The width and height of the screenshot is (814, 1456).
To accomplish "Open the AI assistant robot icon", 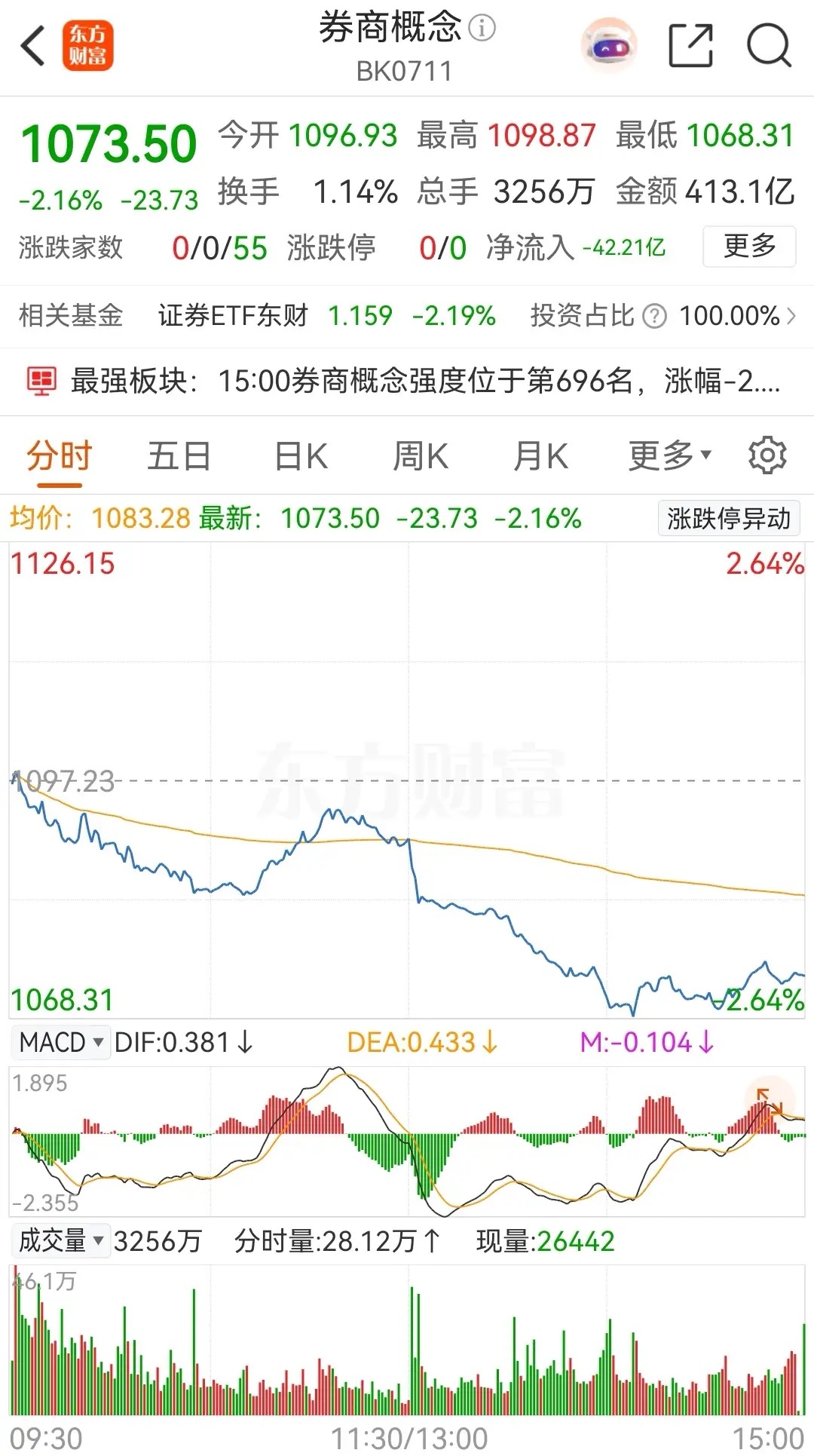I will (x=609, y=46).
